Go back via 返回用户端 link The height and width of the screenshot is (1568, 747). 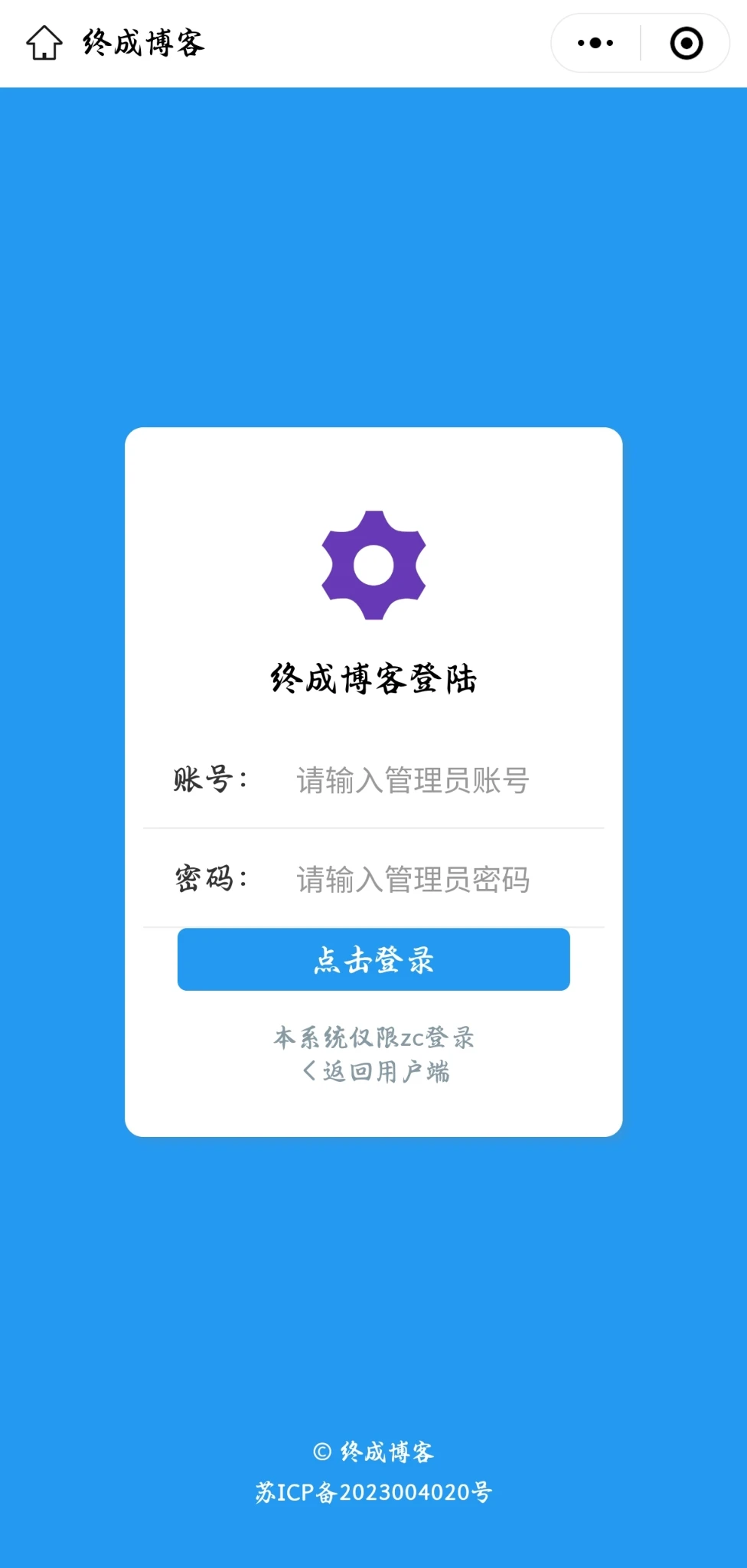(375, 1071)
